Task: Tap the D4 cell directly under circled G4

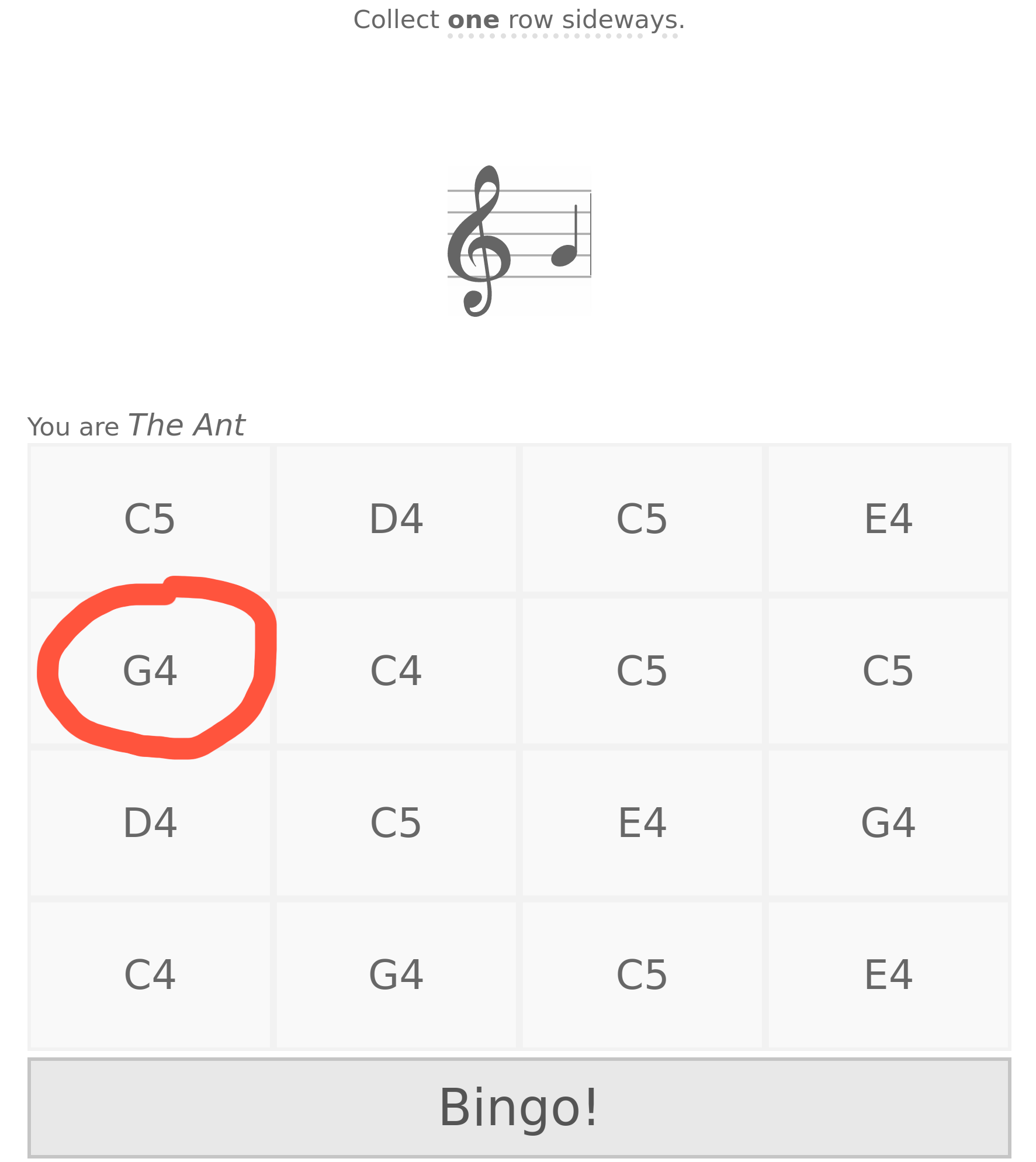Action: (150, 822)
